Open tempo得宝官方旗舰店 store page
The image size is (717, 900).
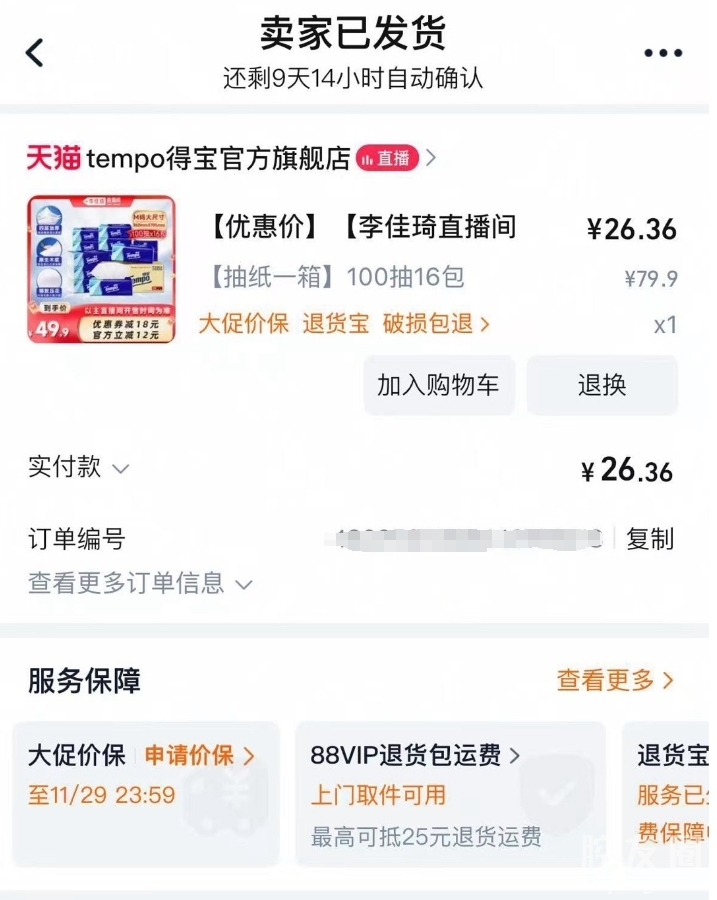[x=218, y=158]
